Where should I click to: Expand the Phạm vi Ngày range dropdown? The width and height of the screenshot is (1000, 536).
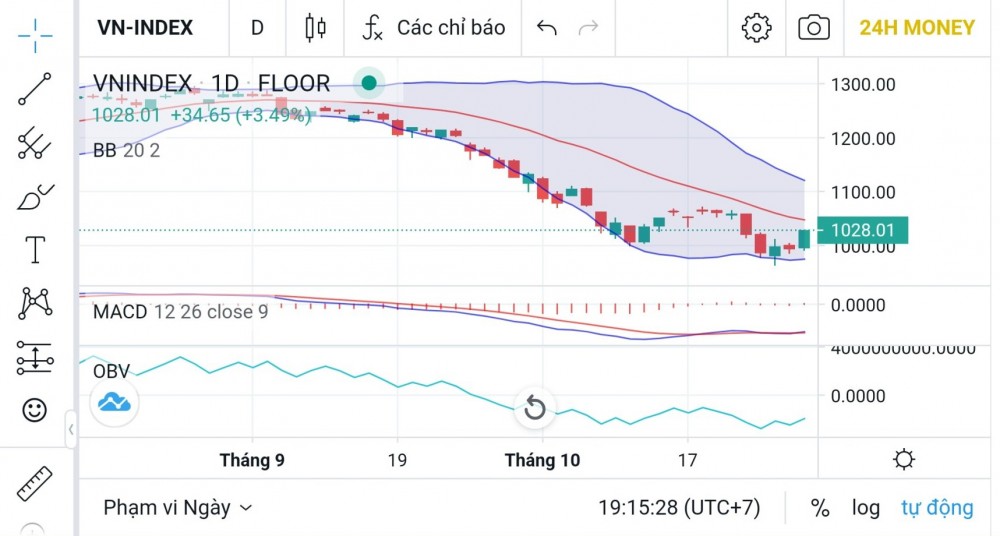[x=178, y=508]
